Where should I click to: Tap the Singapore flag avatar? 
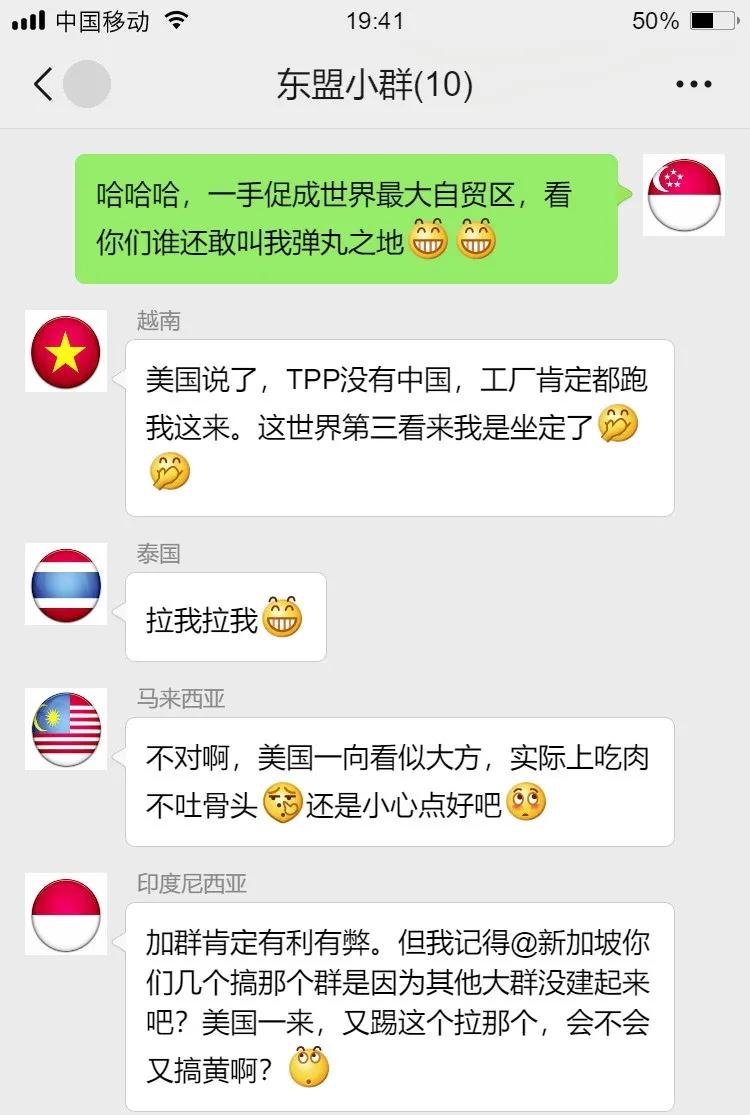coord(684,196)
